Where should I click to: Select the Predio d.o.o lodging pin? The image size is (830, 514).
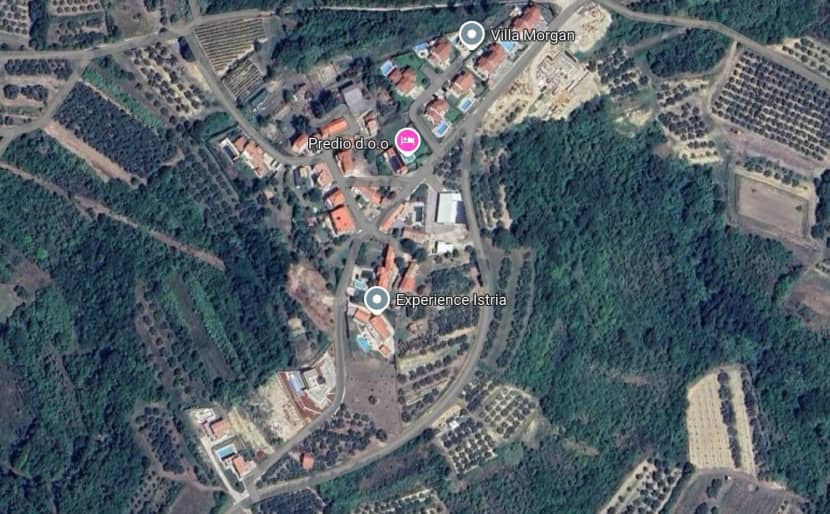pos(405,140)
